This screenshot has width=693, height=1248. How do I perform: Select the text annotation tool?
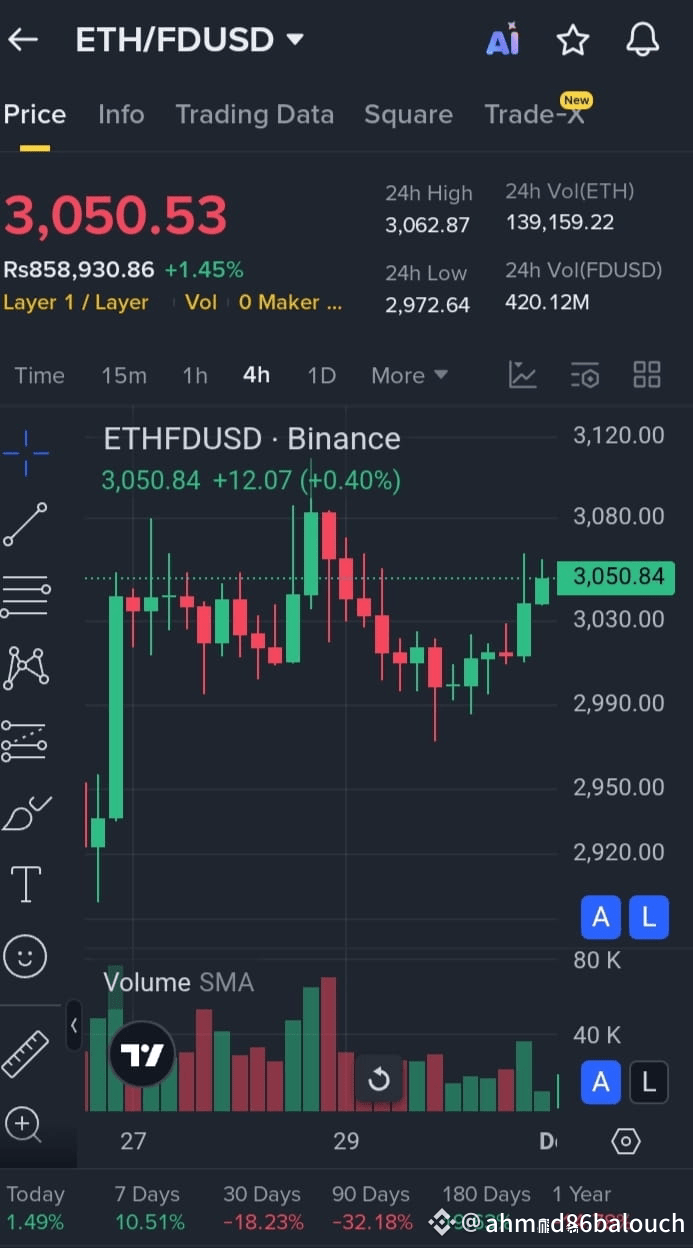tap(25, 884)
